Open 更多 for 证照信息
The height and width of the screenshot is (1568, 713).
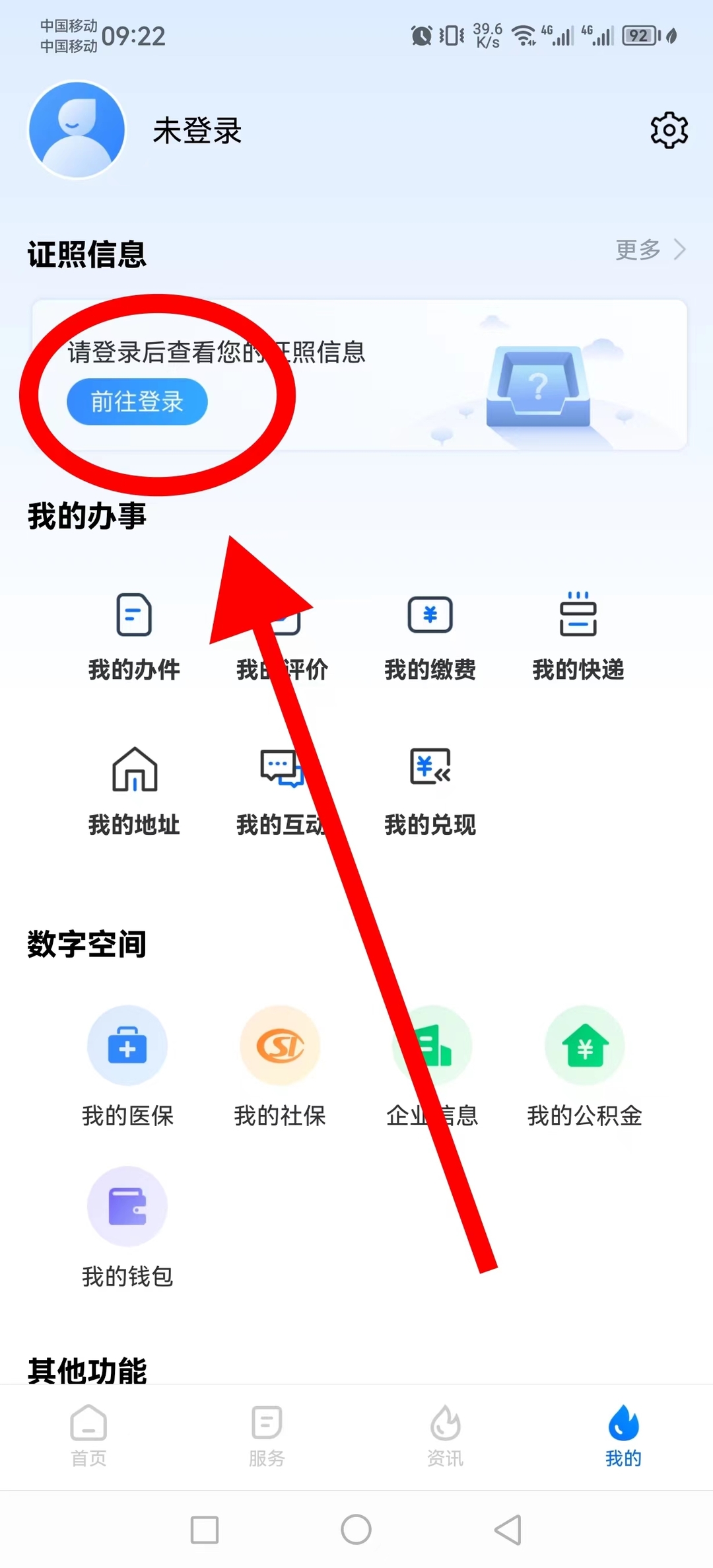pyautogui.click(x=650, y=250)
